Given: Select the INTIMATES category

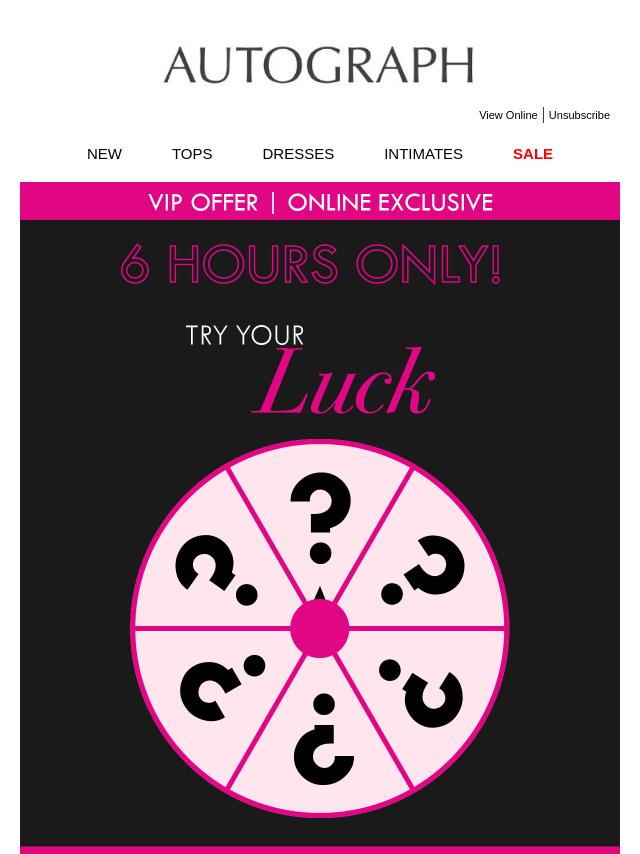Looking at the screenshot, I should coord(423,153).
